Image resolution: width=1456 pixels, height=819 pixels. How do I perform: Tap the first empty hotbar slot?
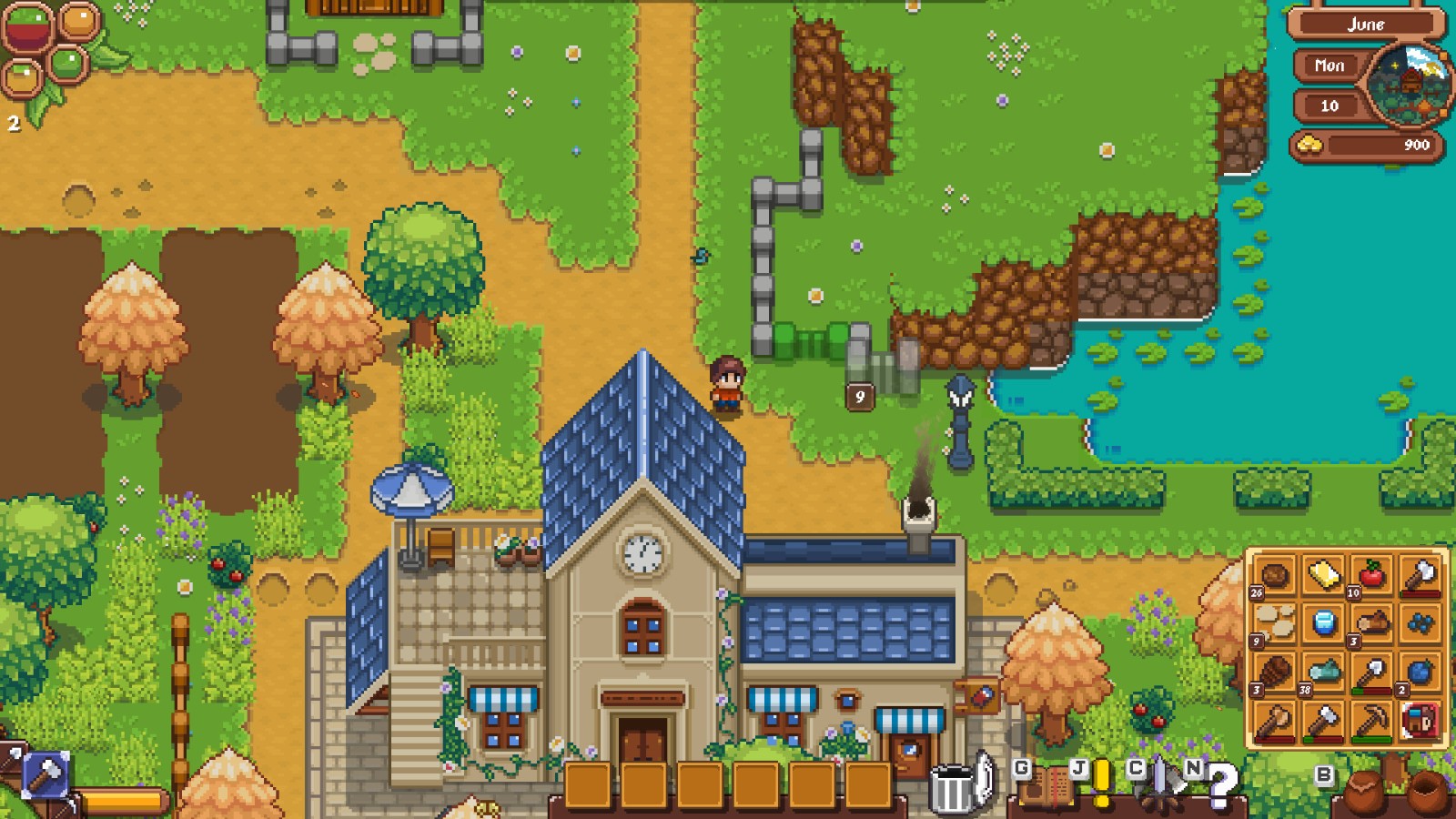[x=588, y=784]
